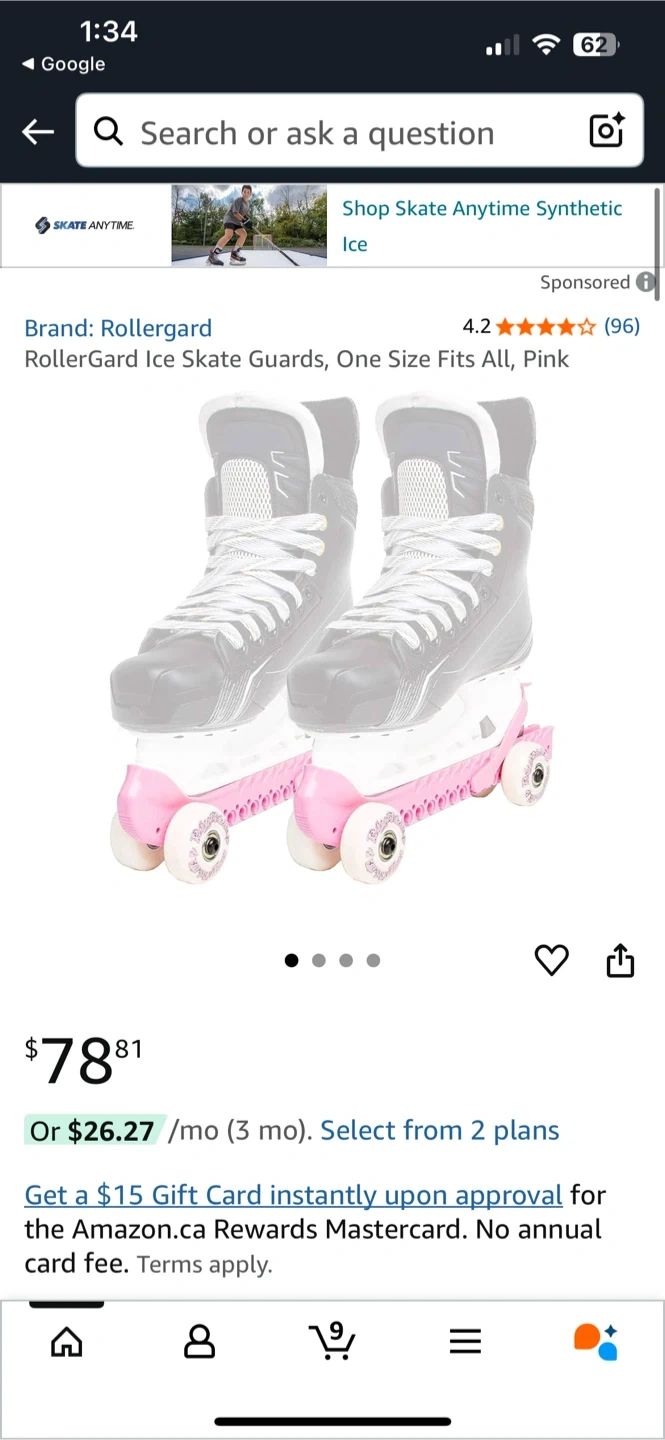Share this product
Image resolution: width=665 pixels, height=1440 pixels.
[x=620, y=960]
